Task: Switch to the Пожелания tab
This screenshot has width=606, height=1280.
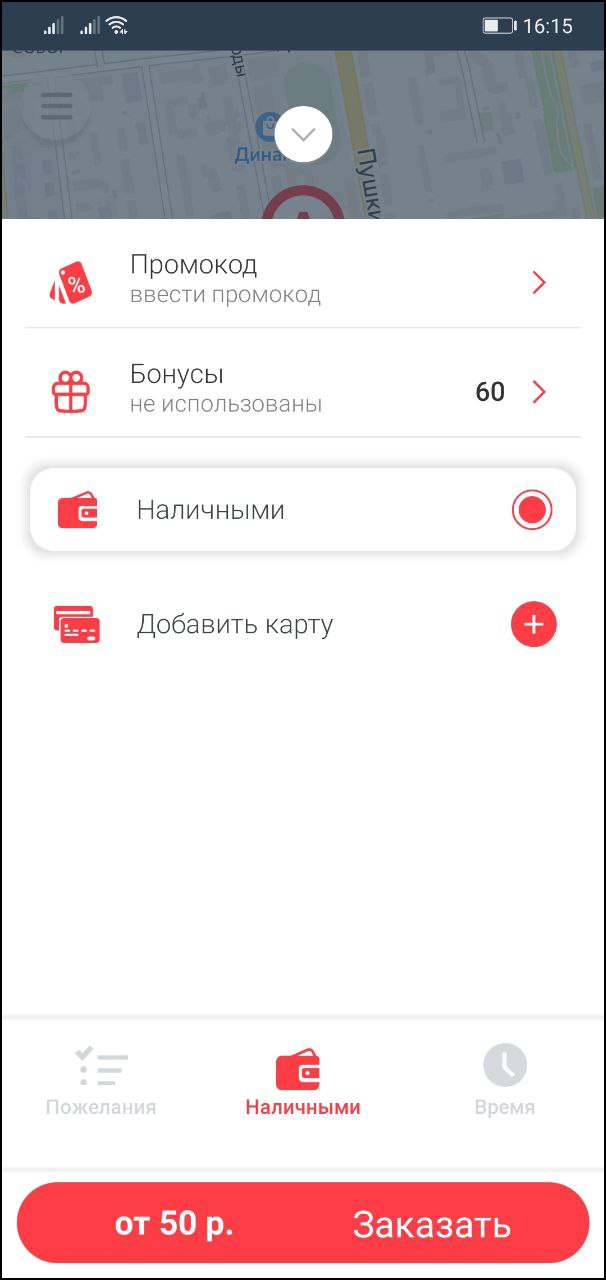Action: pyautogui.click(x=101, y=1081)
